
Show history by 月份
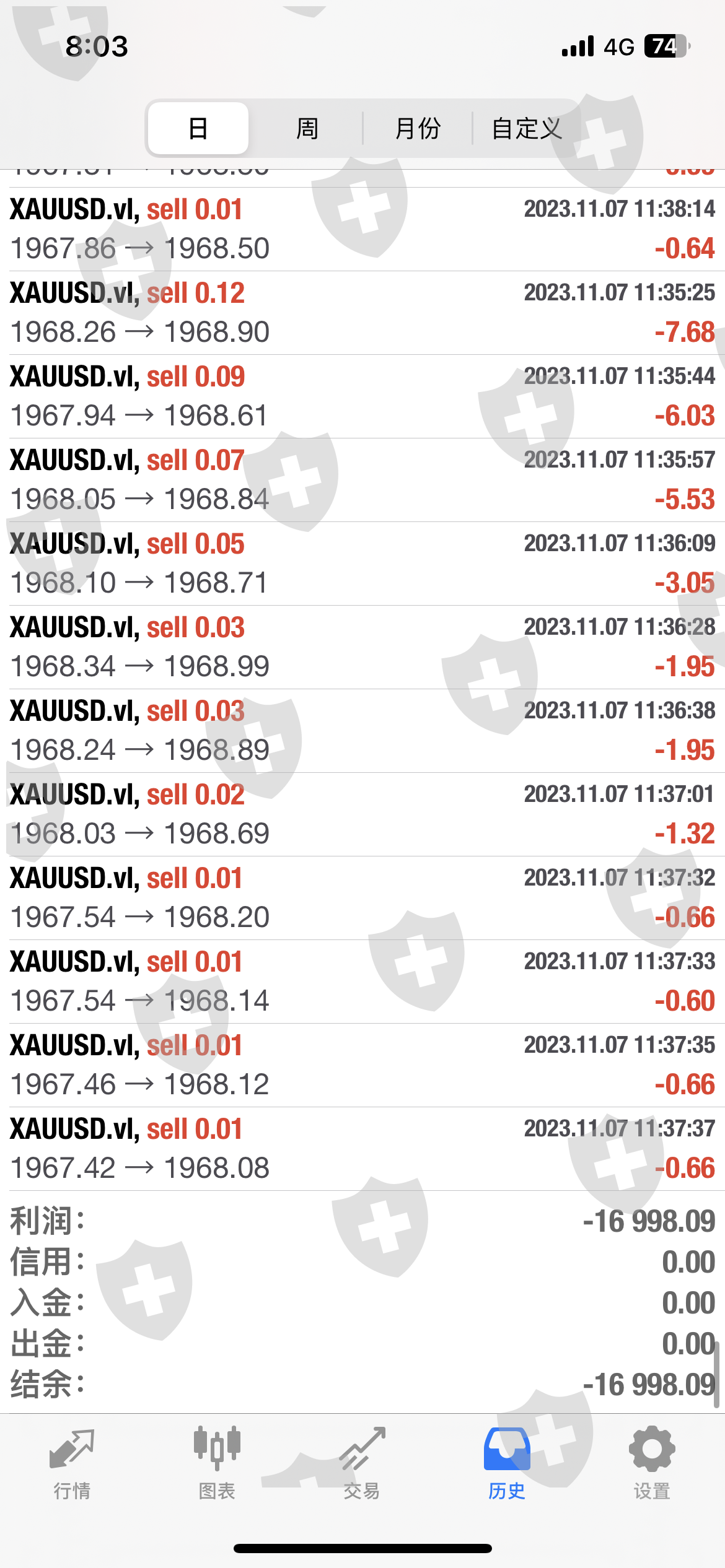pos(417,129)
